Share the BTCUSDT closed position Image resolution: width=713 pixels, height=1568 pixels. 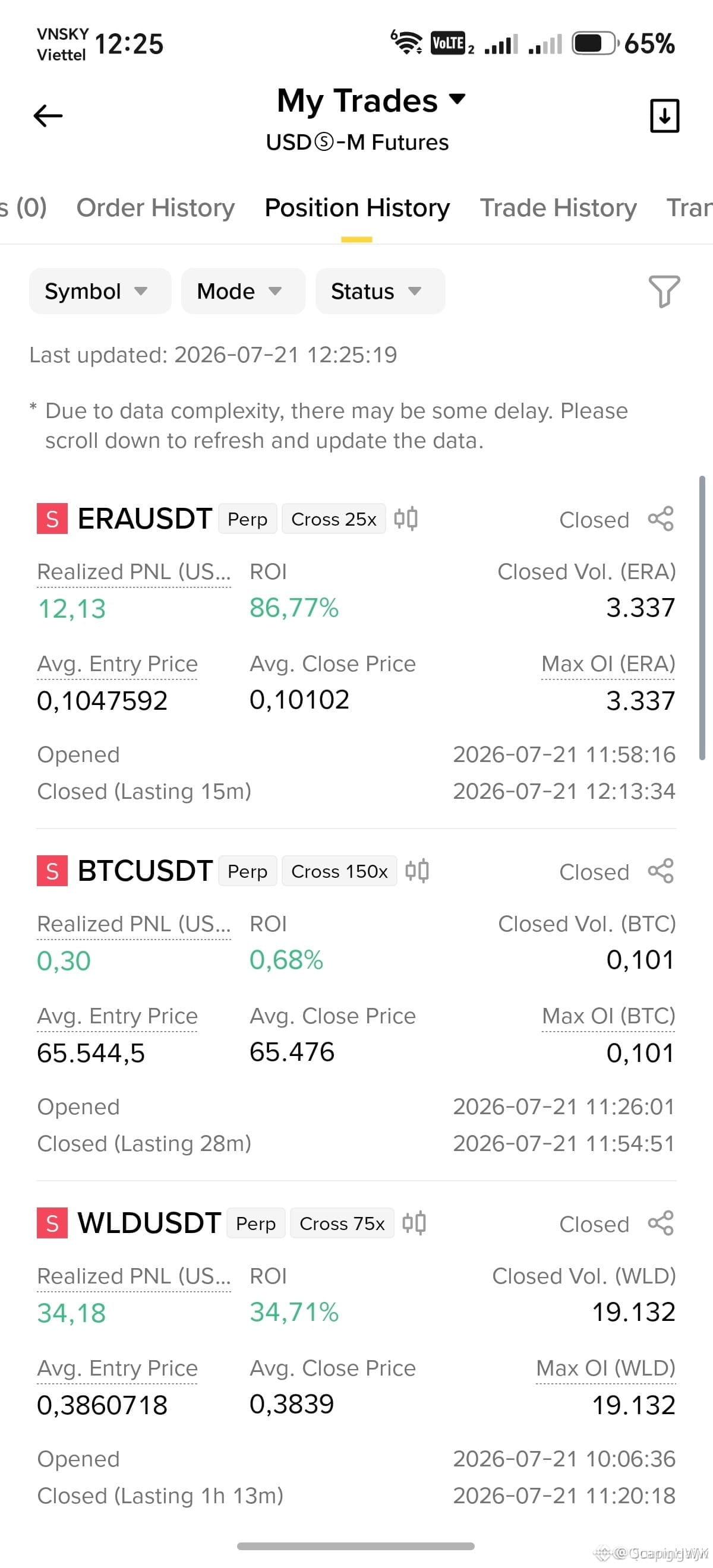(661, 871)
